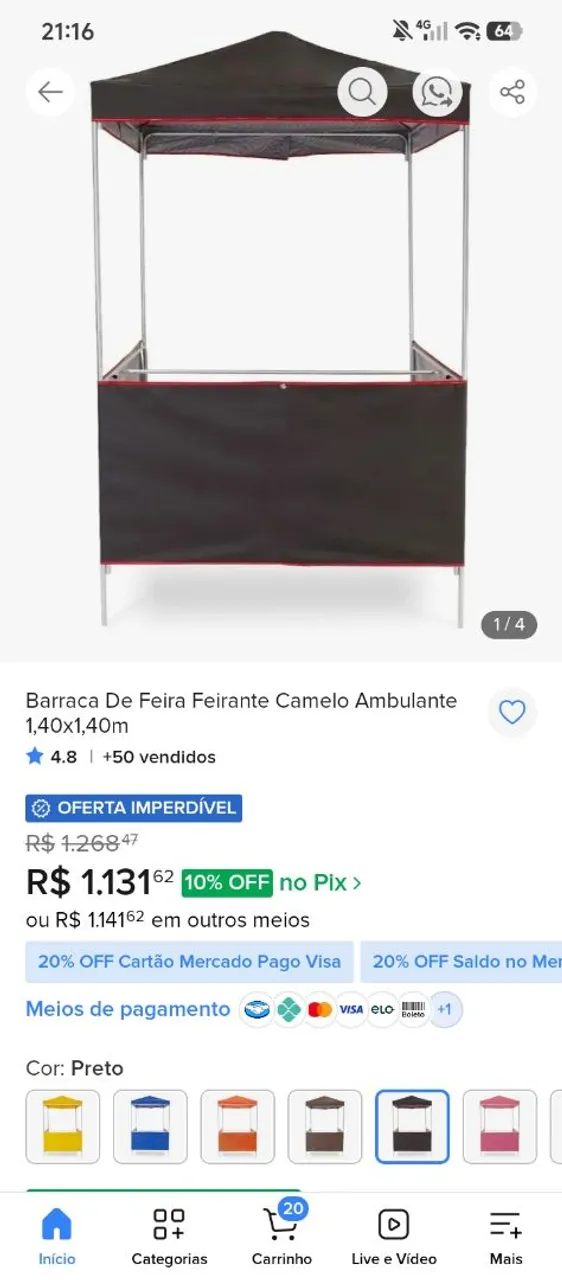Select 20% OFF Saldo no Mercado Pago chip
This screenshot has width=562, height=1280.
pyautogui.click(x=461, y=962)
